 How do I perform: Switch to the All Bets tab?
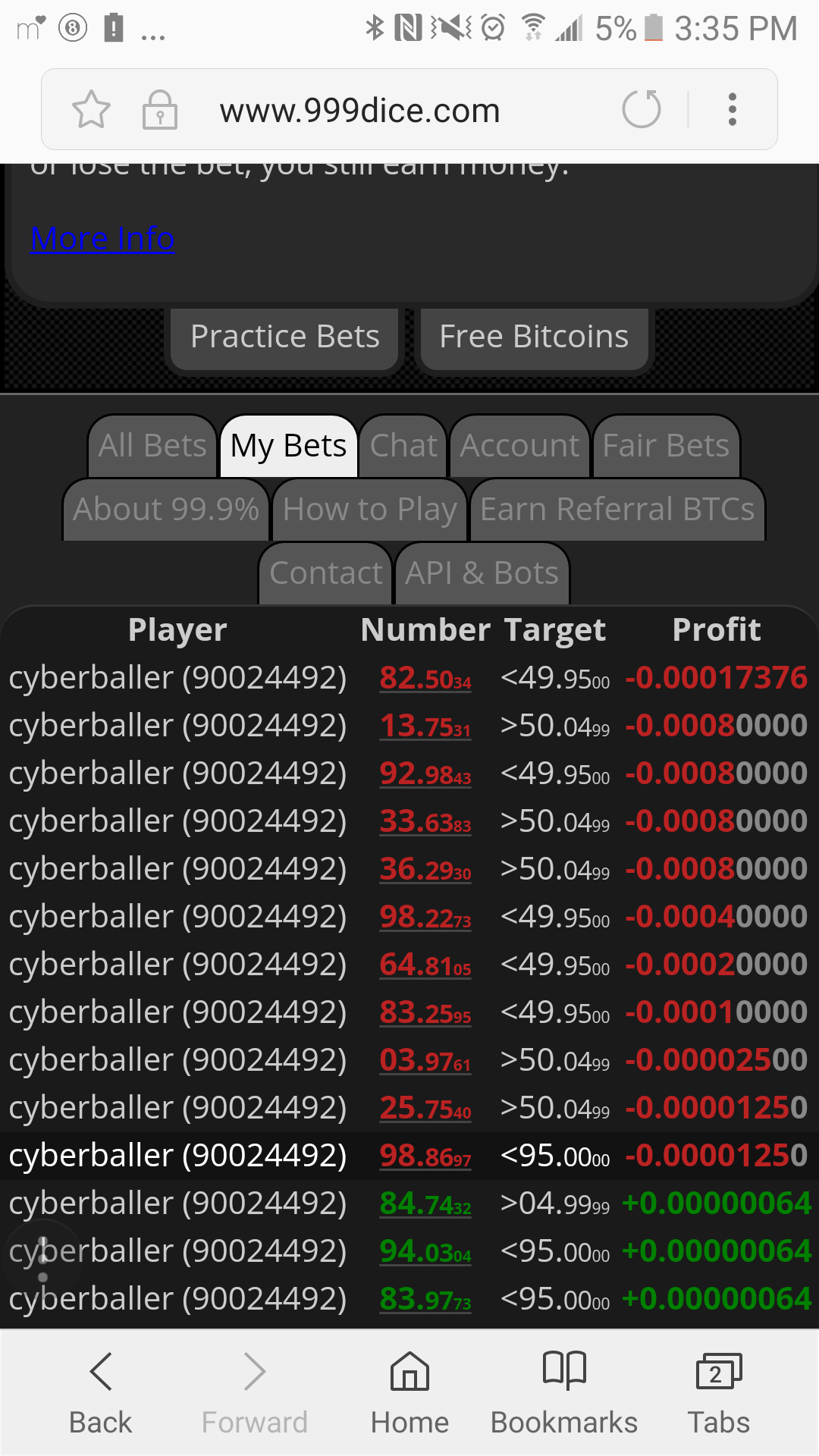coord(150,446)
